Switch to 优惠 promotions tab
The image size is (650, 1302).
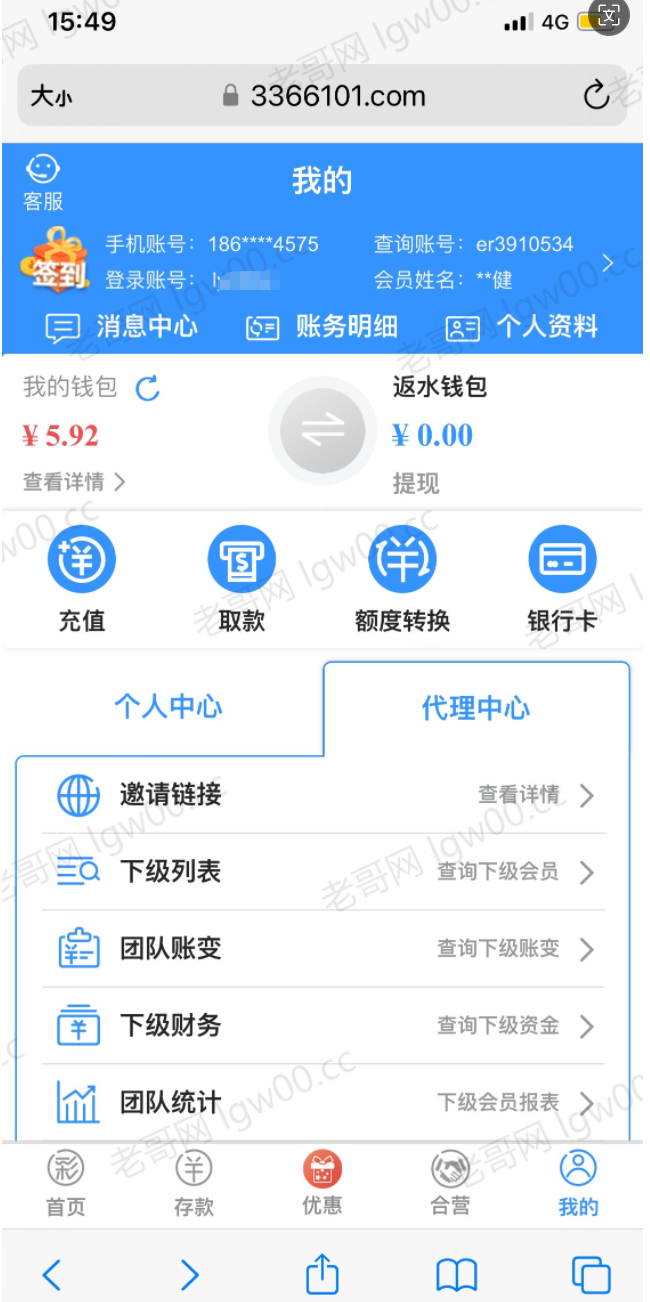322,1183
